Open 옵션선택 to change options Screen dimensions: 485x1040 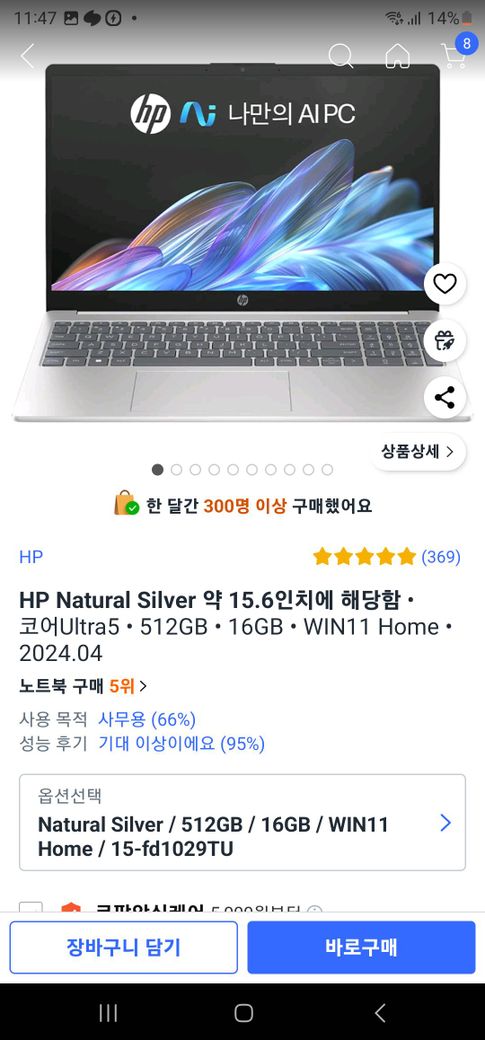point(242,822)
